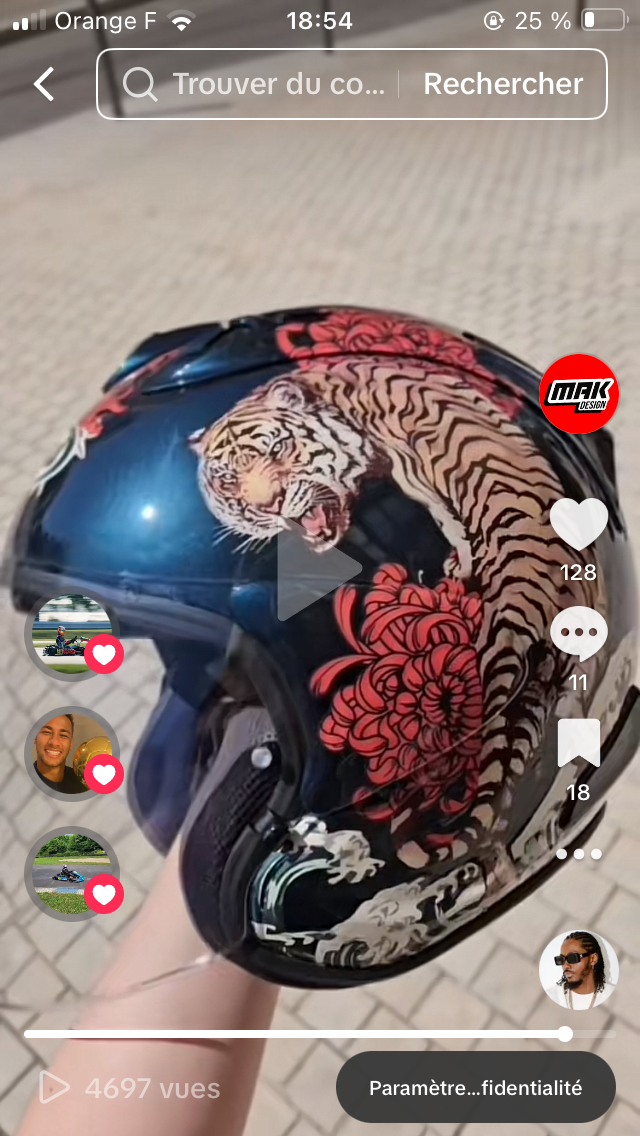
Task: Resume the video with the play button
Action: [x=316, y=569]
